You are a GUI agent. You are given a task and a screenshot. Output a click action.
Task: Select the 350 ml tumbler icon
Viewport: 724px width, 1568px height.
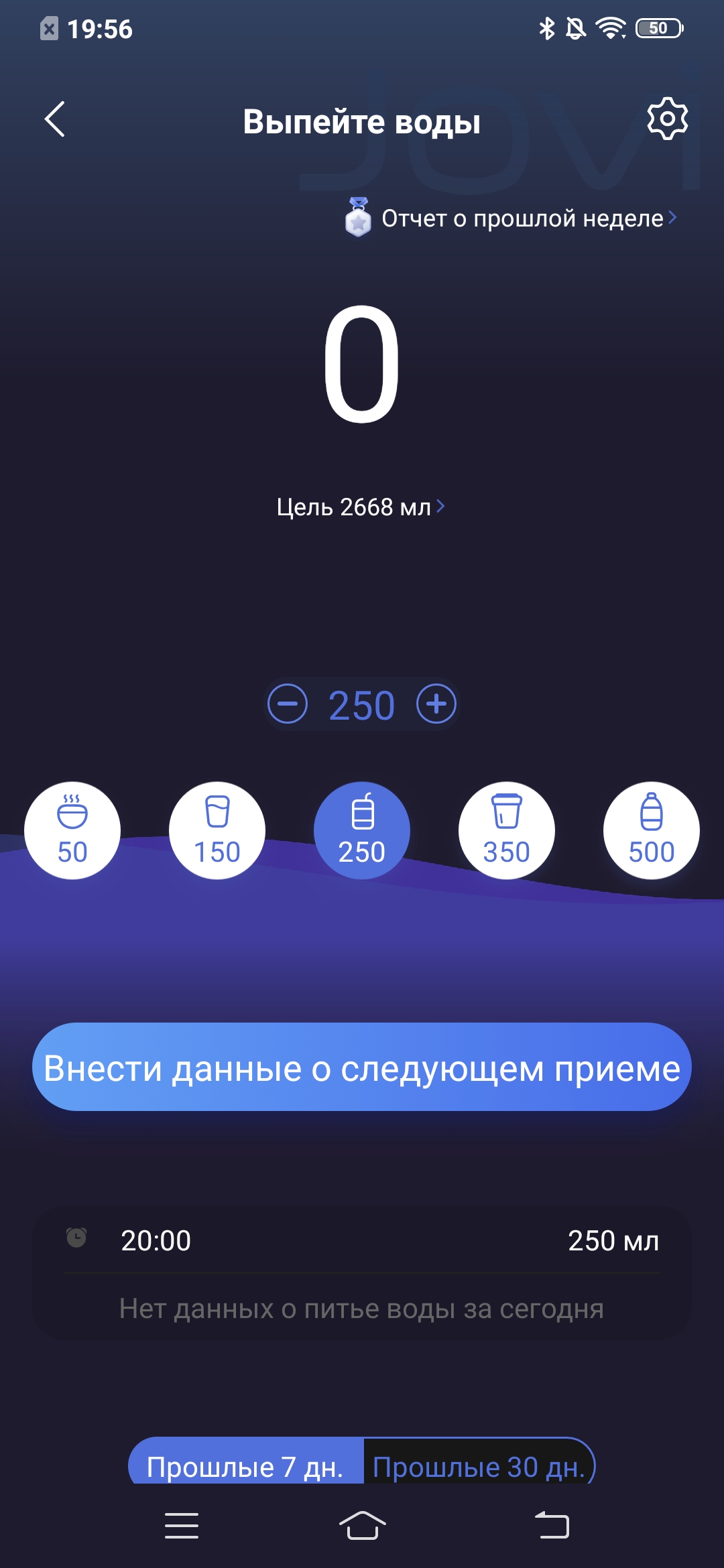tap(507, 830)
